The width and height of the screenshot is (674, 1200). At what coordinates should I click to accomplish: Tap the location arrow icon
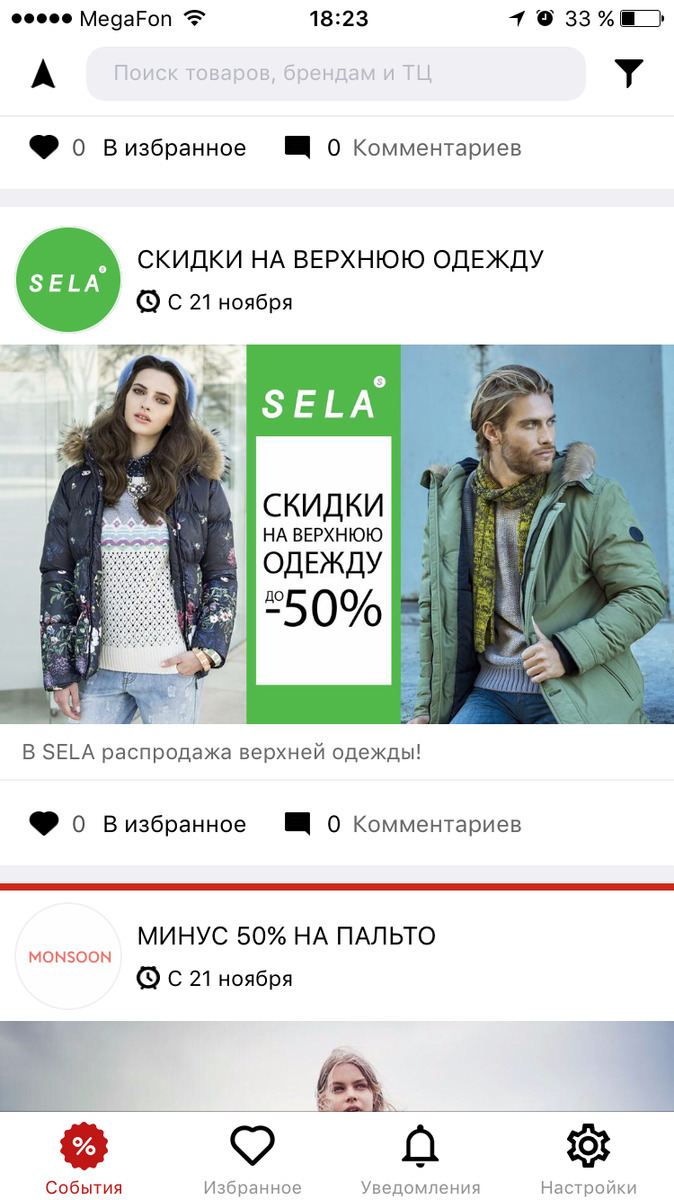(43, 74)
